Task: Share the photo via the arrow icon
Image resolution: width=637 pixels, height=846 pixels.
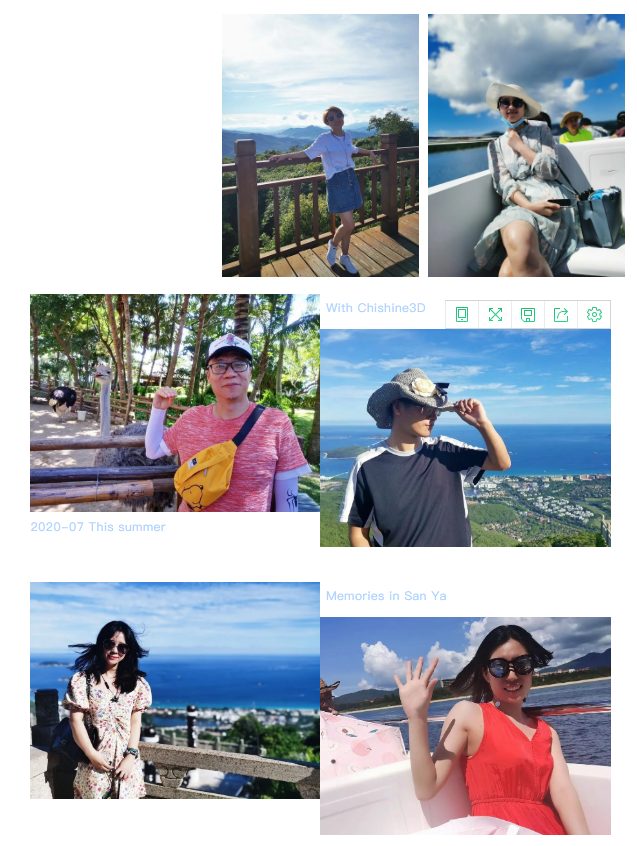Action: (x=561, y=315)
